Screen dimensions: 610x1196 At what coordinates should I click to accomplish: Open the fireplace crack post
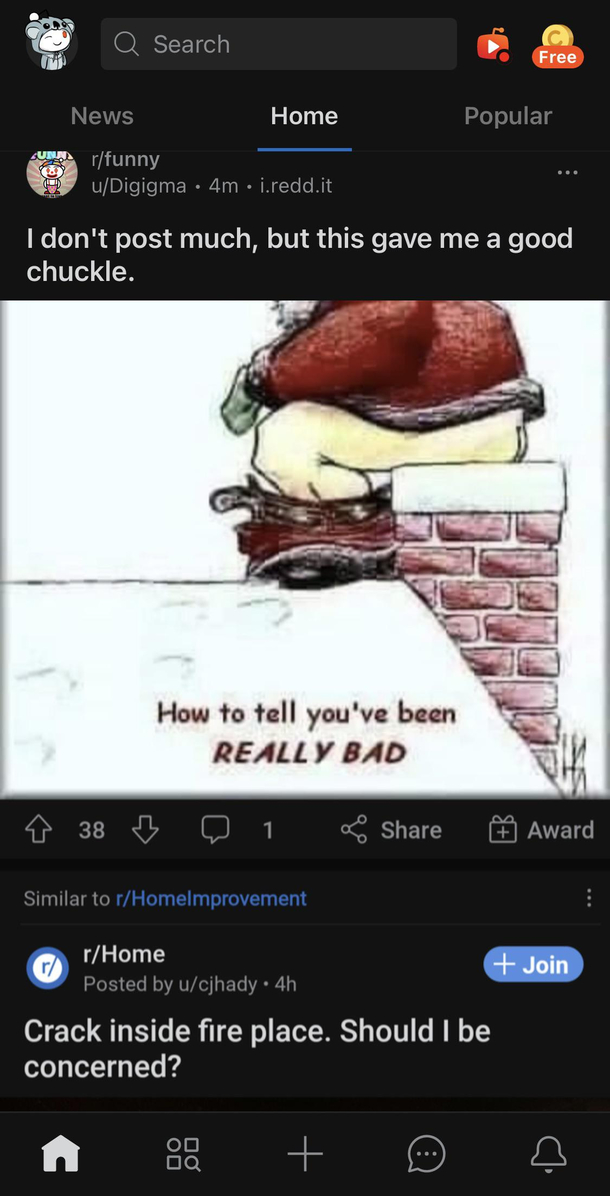coord(257,1048)
